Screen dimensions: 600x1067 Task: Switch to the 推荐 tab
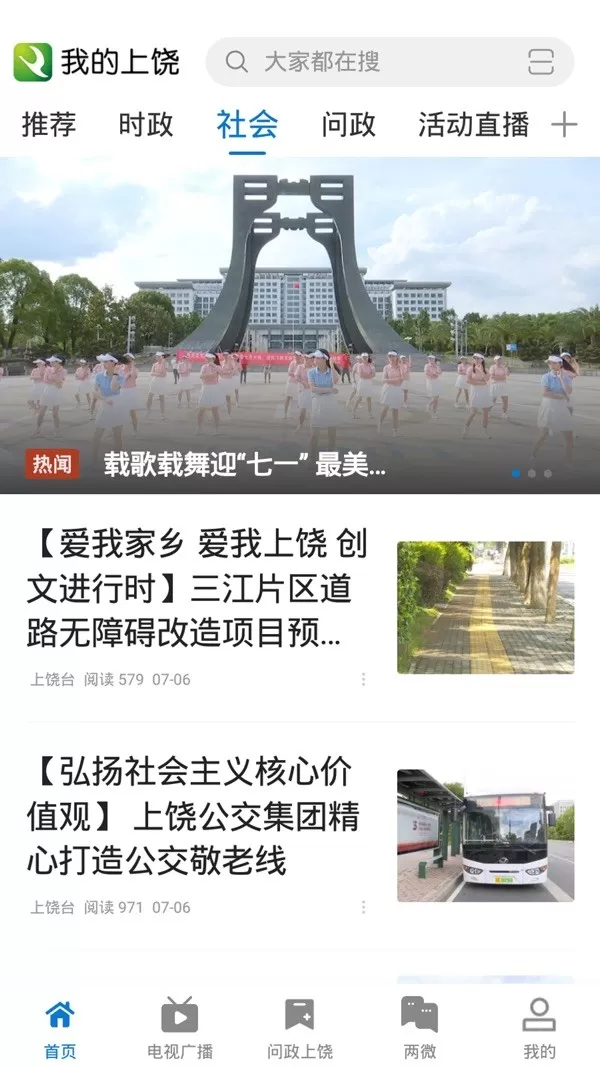click(49, 125)
